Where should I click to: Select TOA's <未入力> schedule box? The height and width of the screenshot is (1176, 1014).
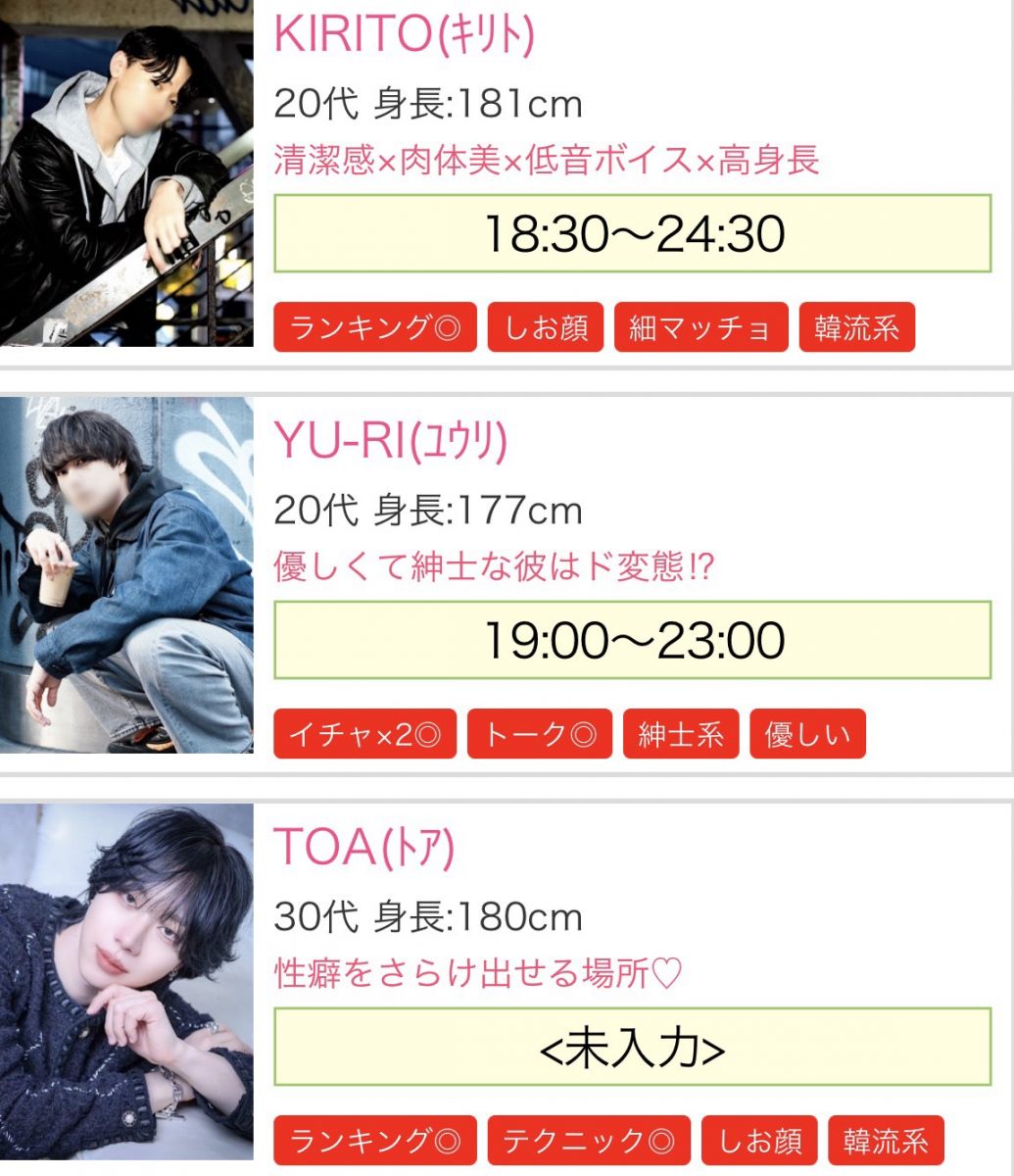coord(633,1047)
